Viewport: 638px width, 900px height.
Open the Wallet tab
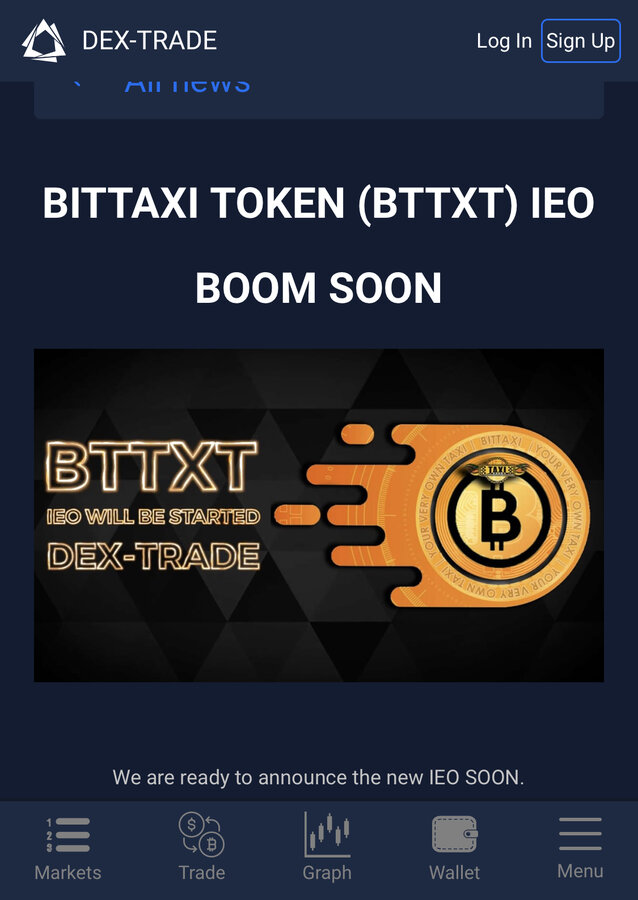(x=454, y=848)
